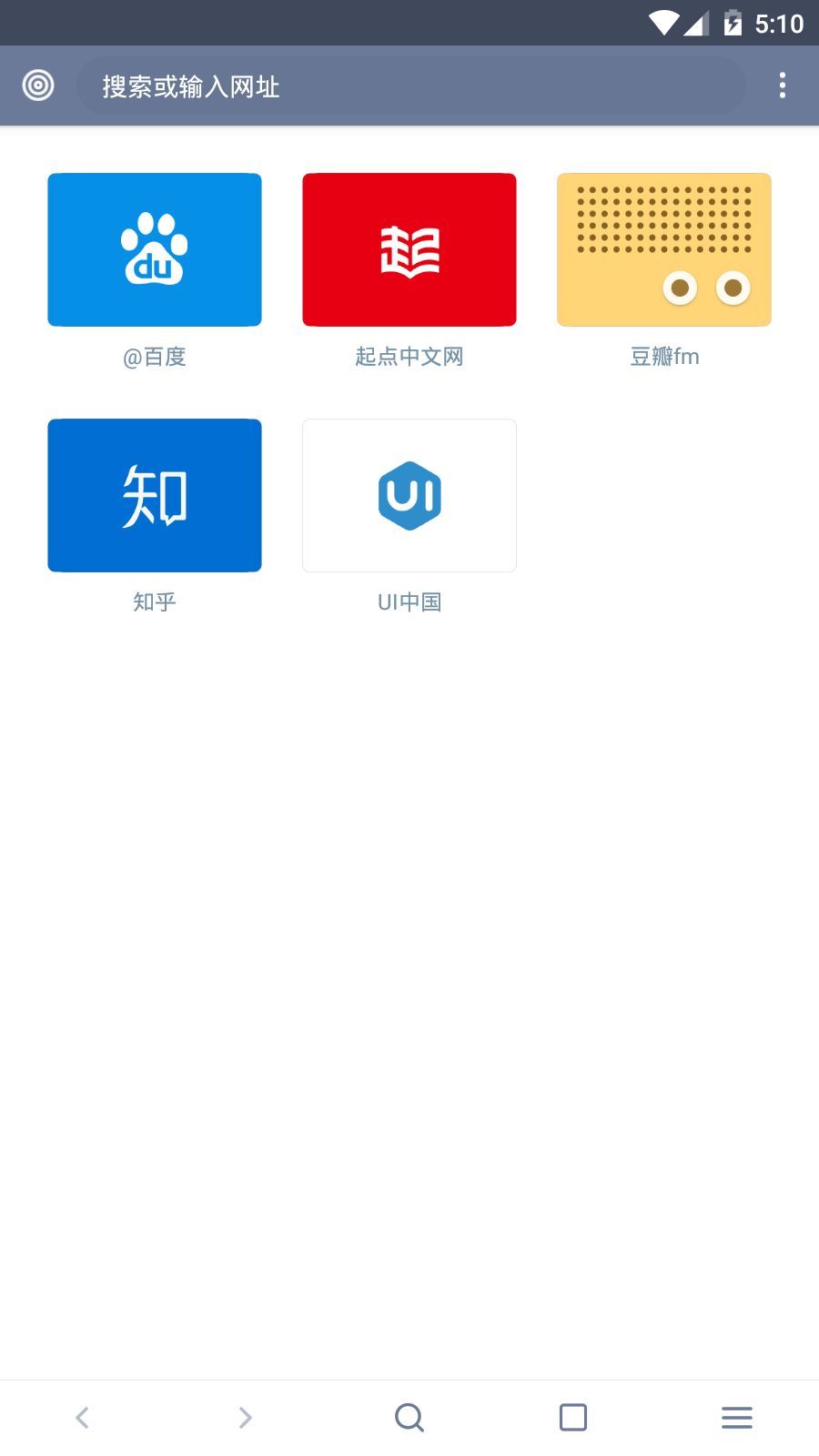The height and width of the screenshot is (1456, 819).
Task: Go back with the left arrow
Action: pyautogui.click(x=82, y=1417)
